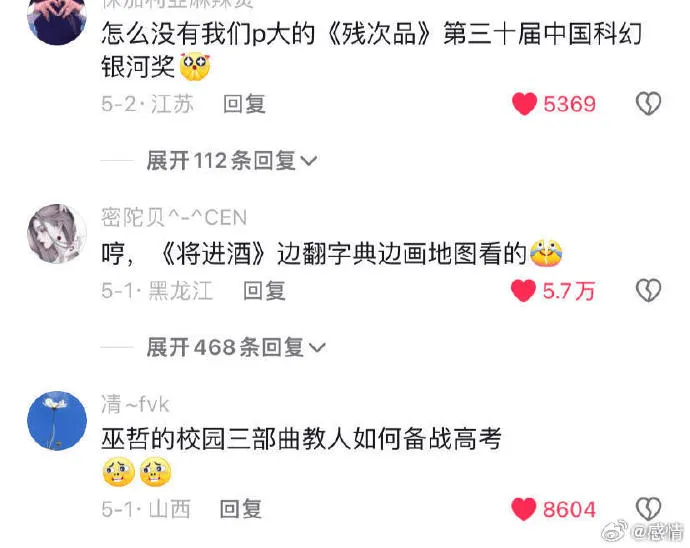Like 密陀贝^-^CEN's comment on《将进酒》
The height and width of the screenshot is (548, 690).
coord(525,291)
